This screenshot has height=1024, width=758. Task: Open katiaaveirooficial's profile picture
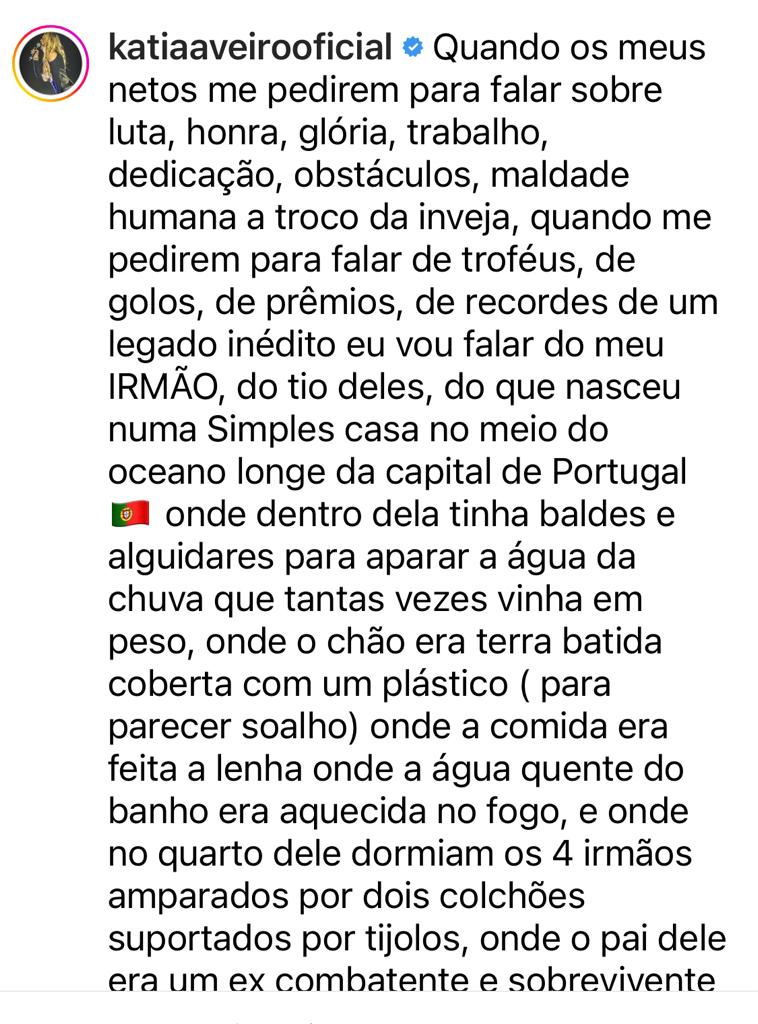pyautogui.click(x=52, y=63)
